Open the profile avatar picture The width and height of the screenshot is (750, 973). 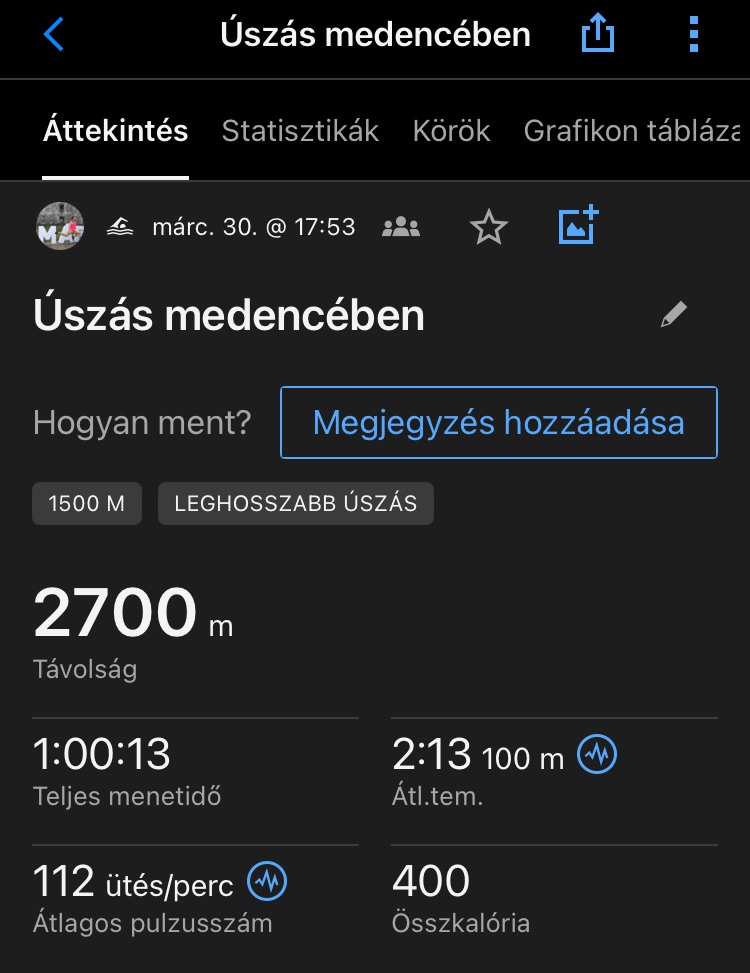click(x=60, y=227)
